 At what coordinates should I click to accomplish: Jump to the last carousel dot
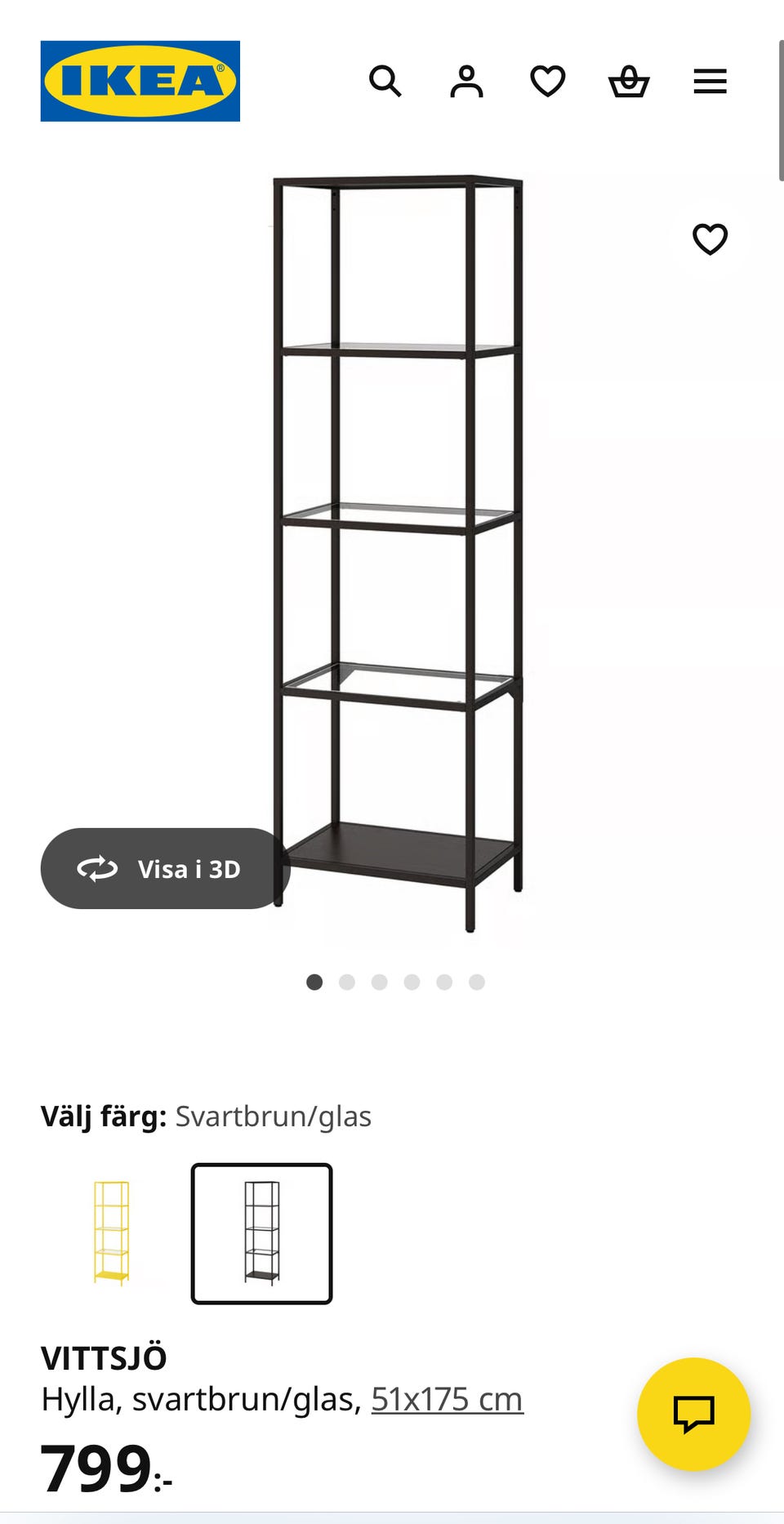tap(477, 981)
